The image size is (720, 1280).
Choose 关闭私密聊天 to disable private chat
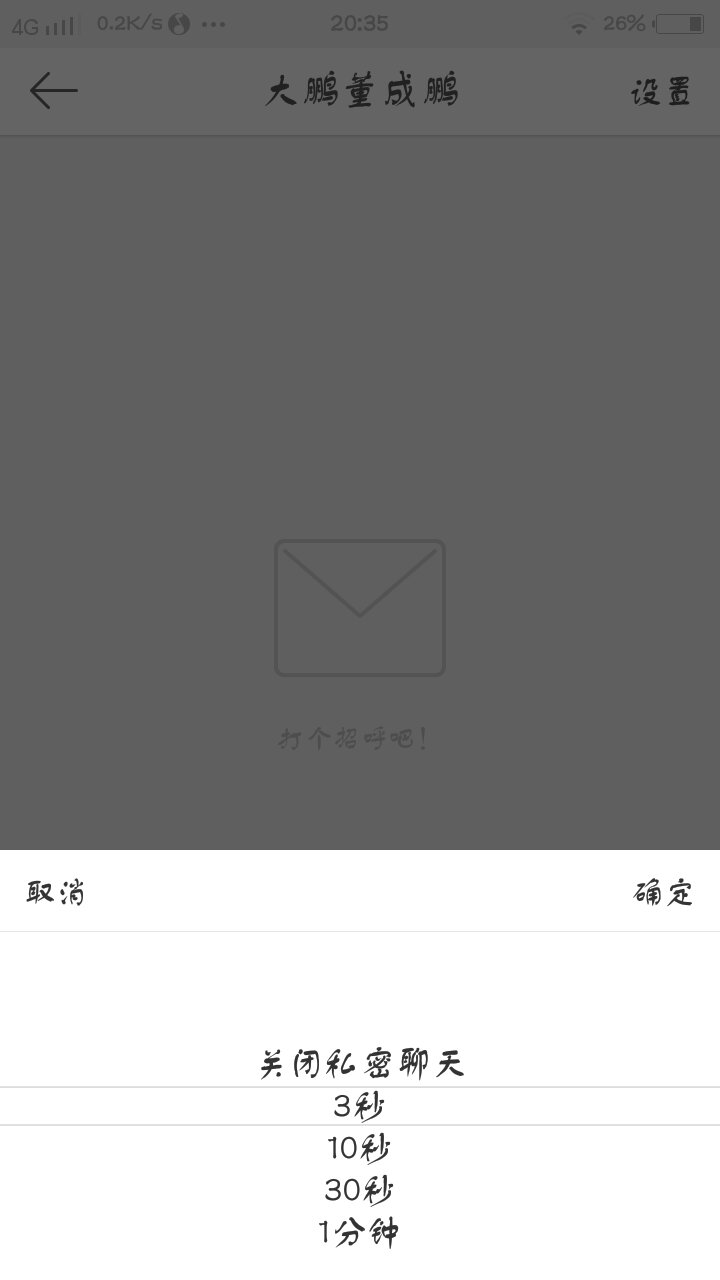[x=360, y=1064]
